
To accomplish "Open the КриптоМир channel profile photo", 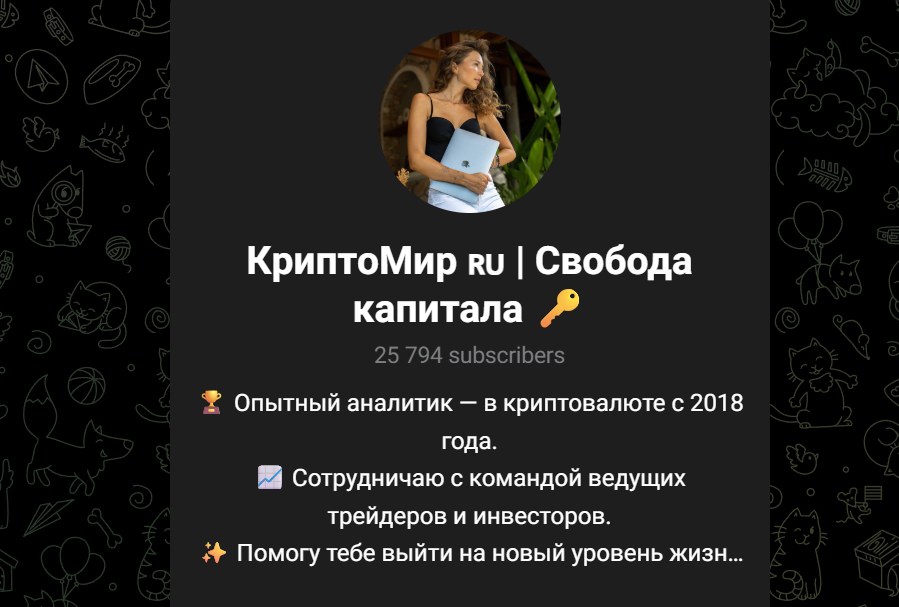I will point(469,122).
